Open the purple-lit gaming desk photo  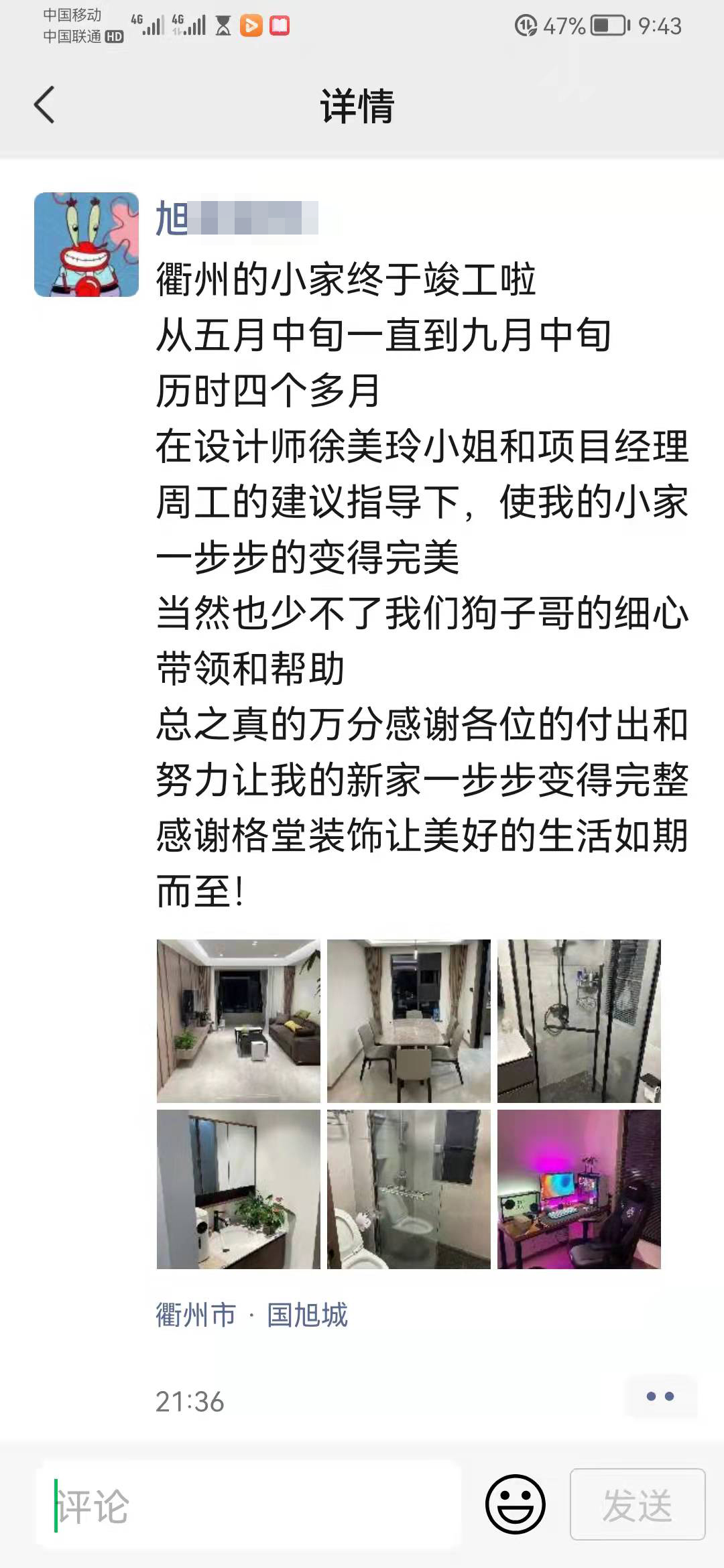click(579, 1189)
